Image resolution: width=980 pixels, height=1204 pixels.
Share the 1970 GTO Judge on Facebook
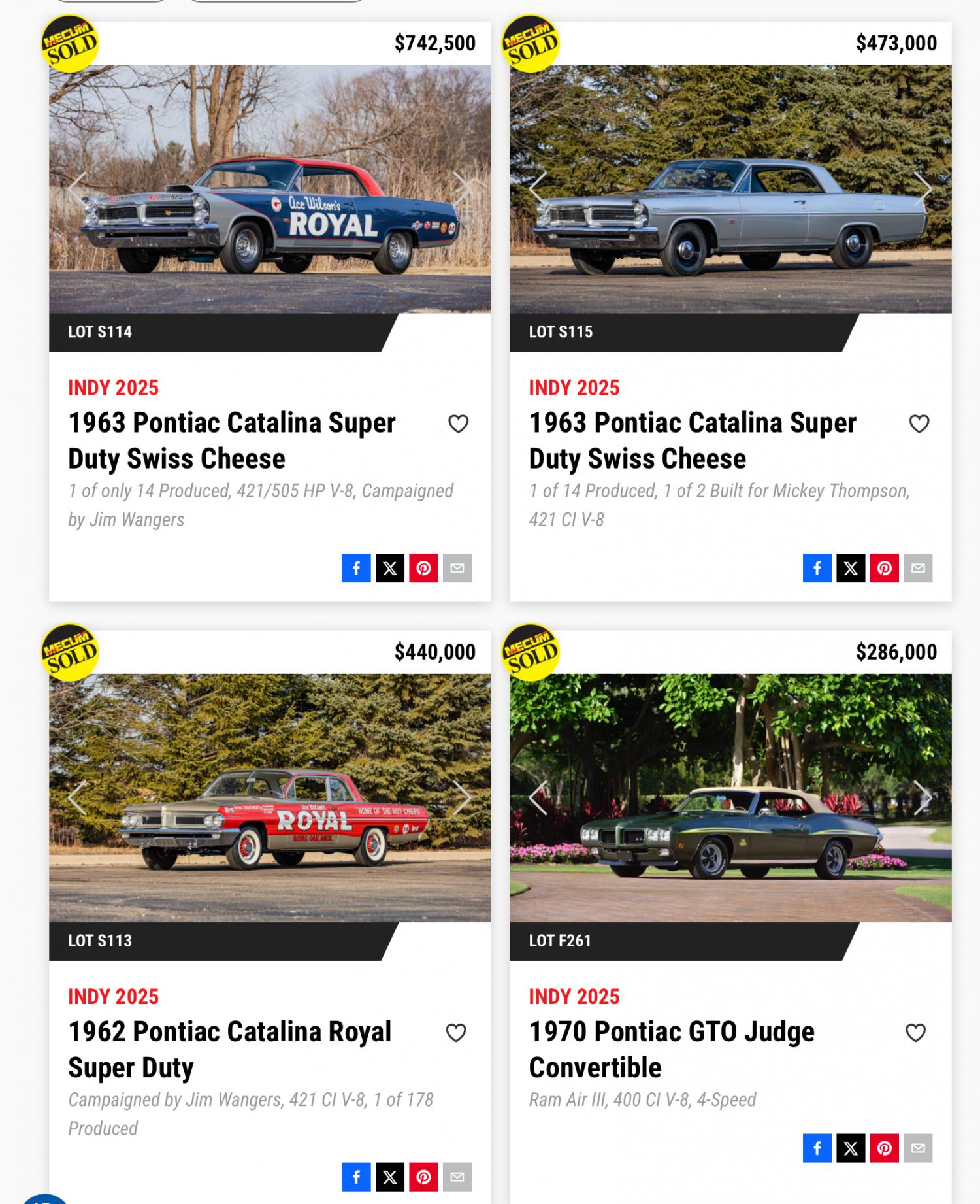pos(817,1148)
